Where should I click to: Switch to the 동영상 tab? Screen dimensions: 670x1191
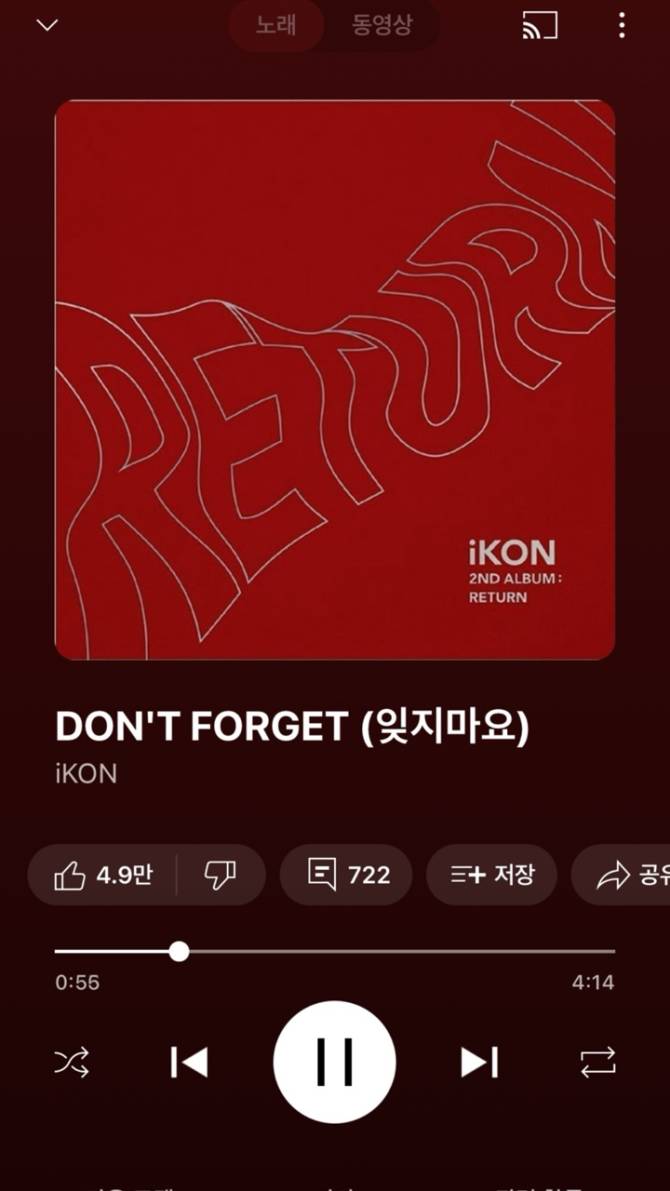[x=382, y=26]
